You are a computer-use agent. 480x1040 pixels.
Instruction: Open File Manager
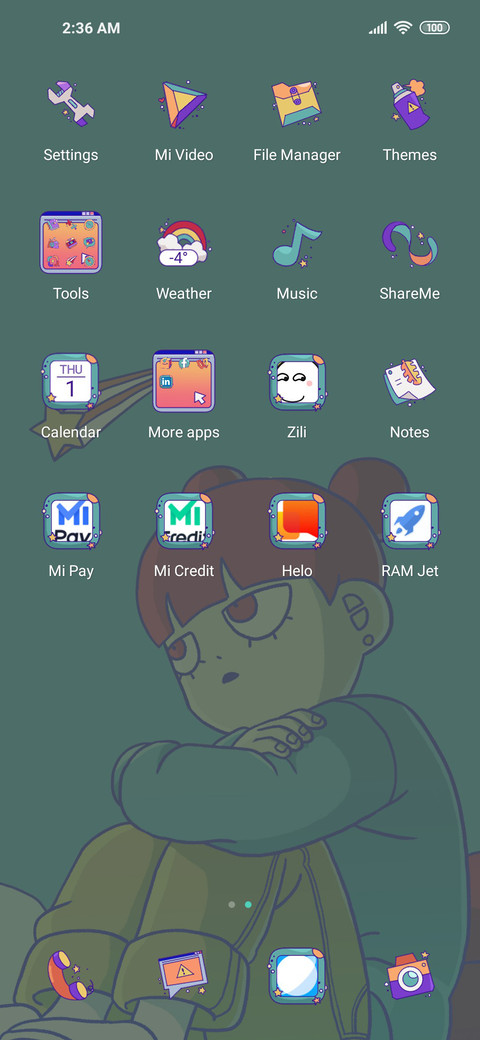pyautogui.click(x=296, y=104)
